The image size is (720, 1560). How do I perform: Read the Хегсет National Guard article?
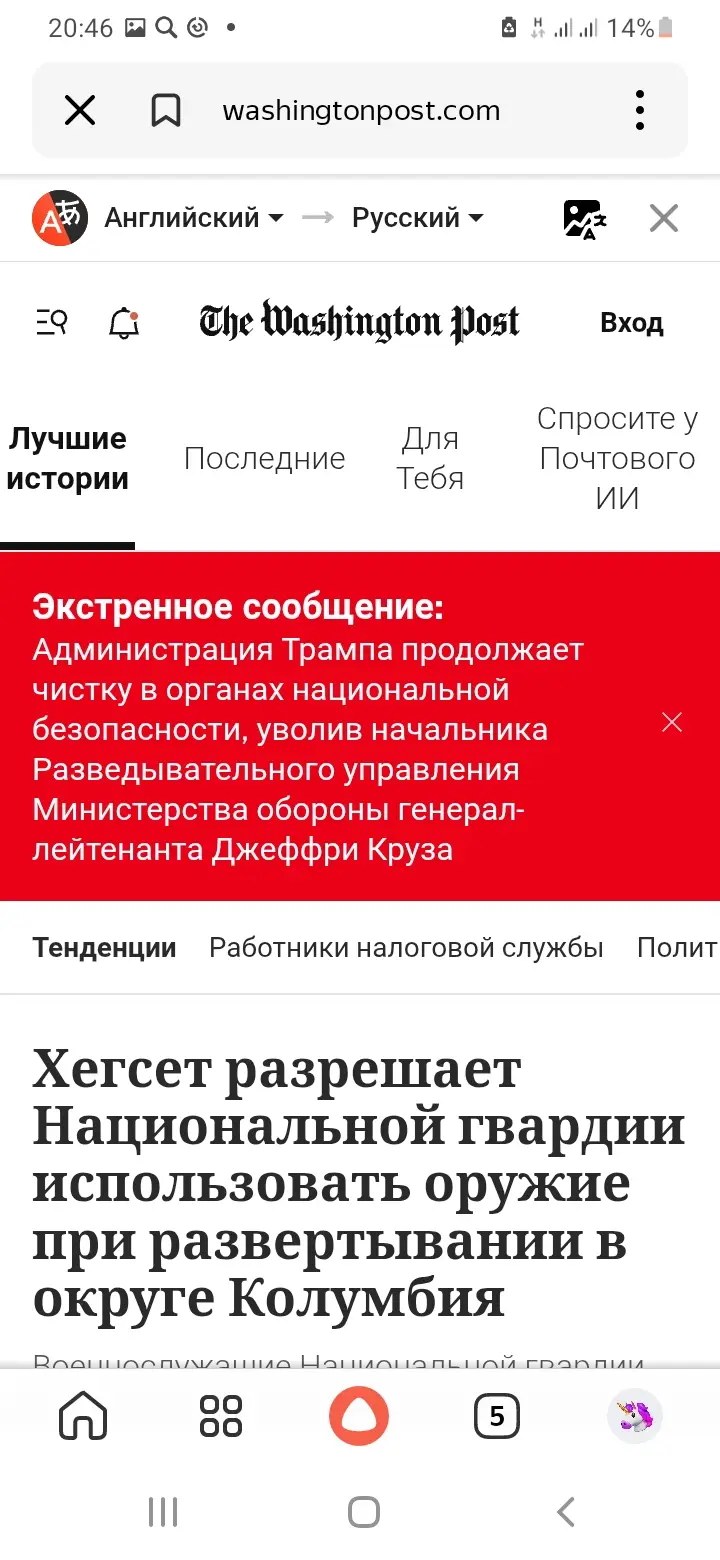(359, 1184)
